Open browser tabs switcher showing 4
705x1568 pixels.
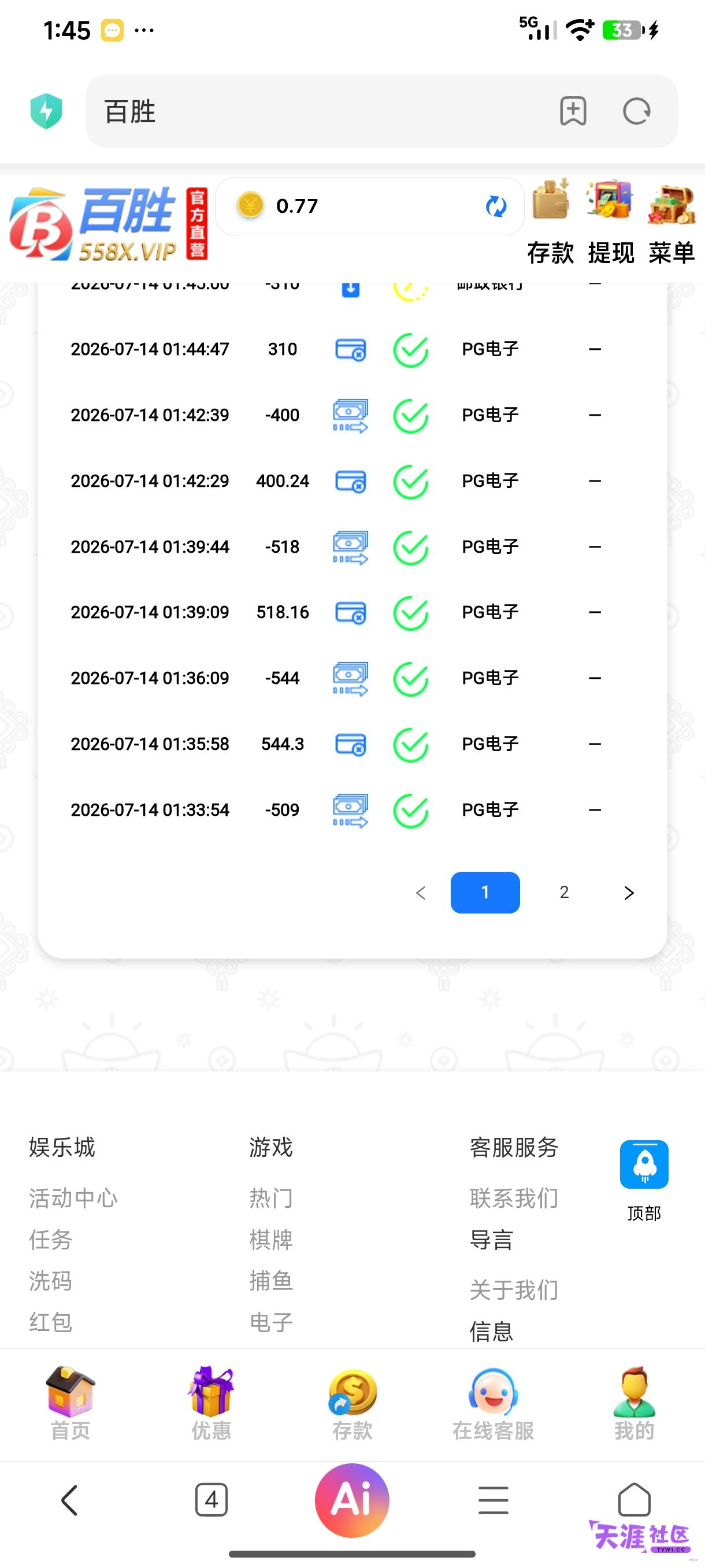click(211, 1500)
